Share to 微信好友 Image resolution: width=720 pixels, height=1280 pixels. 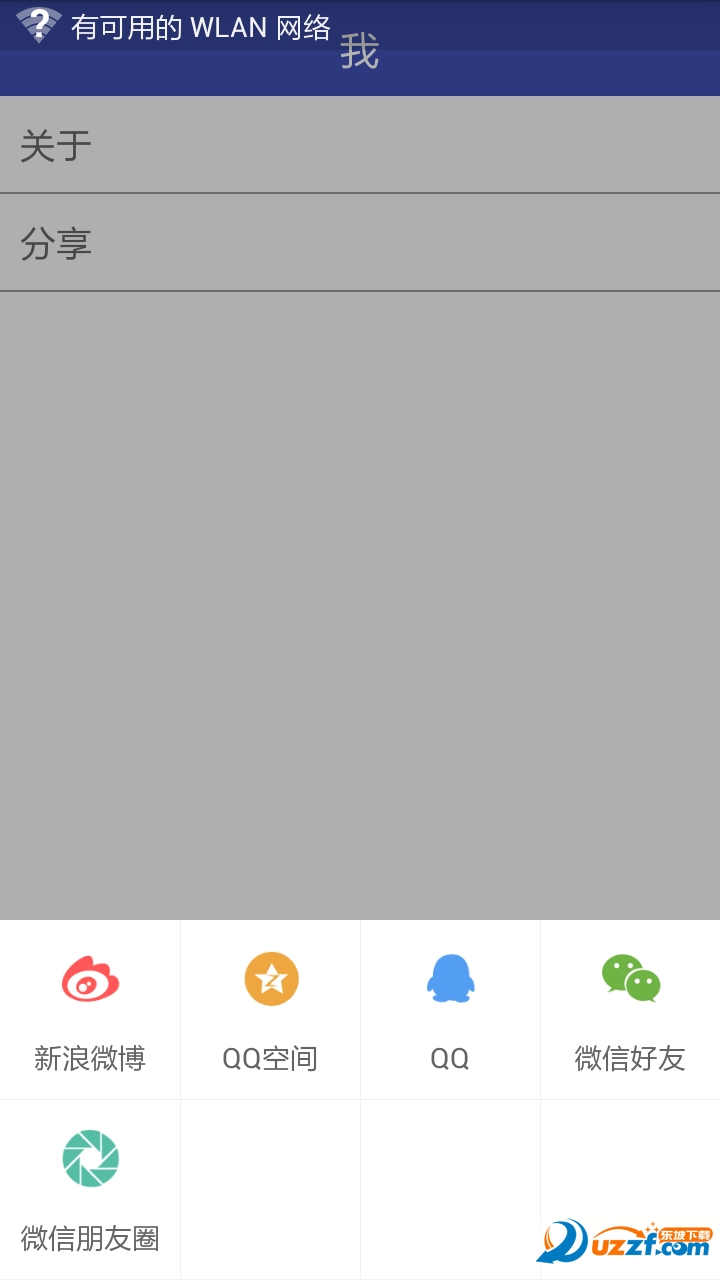[630, 1010]
